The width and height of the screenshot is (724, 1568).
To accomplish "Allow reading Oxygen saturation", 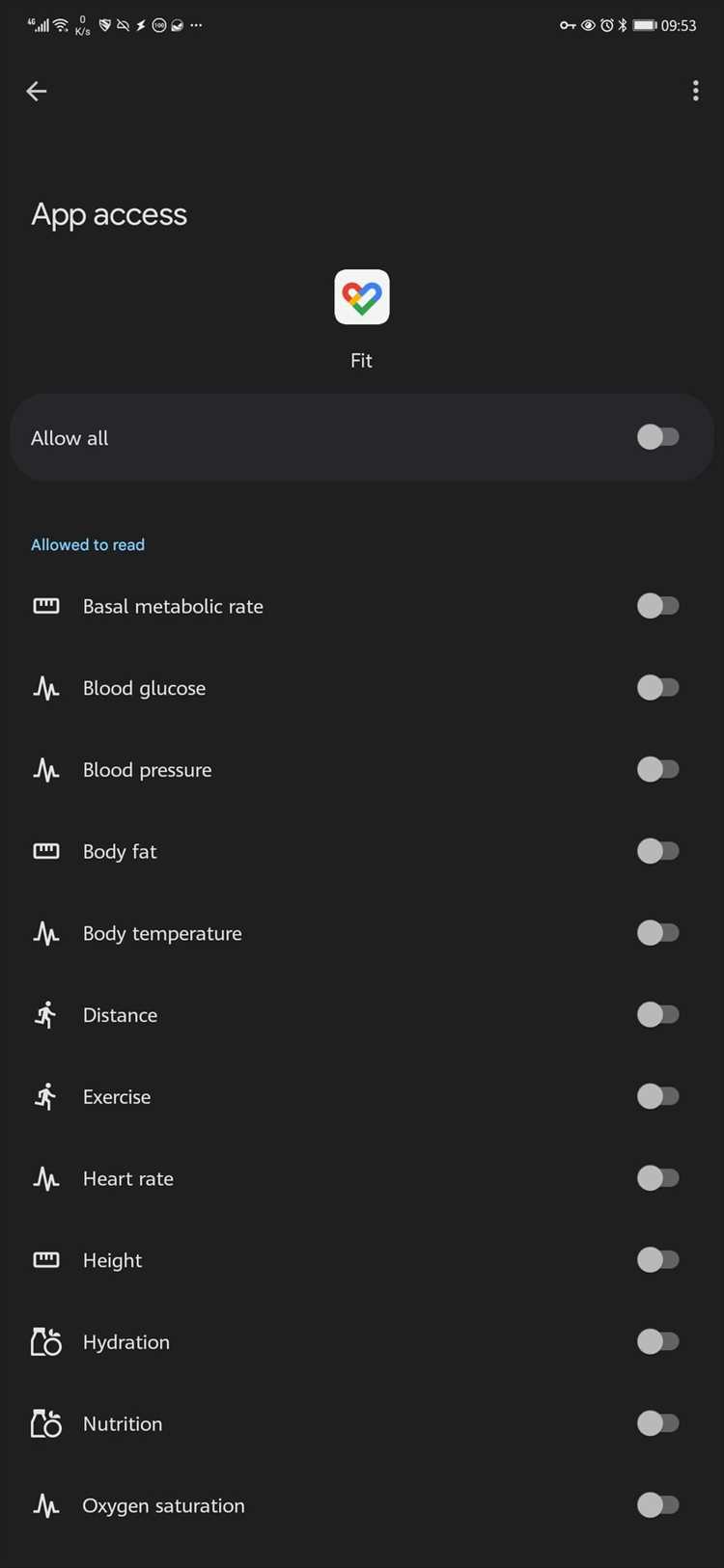I will pyautogui.click(x=657, y=1504).
